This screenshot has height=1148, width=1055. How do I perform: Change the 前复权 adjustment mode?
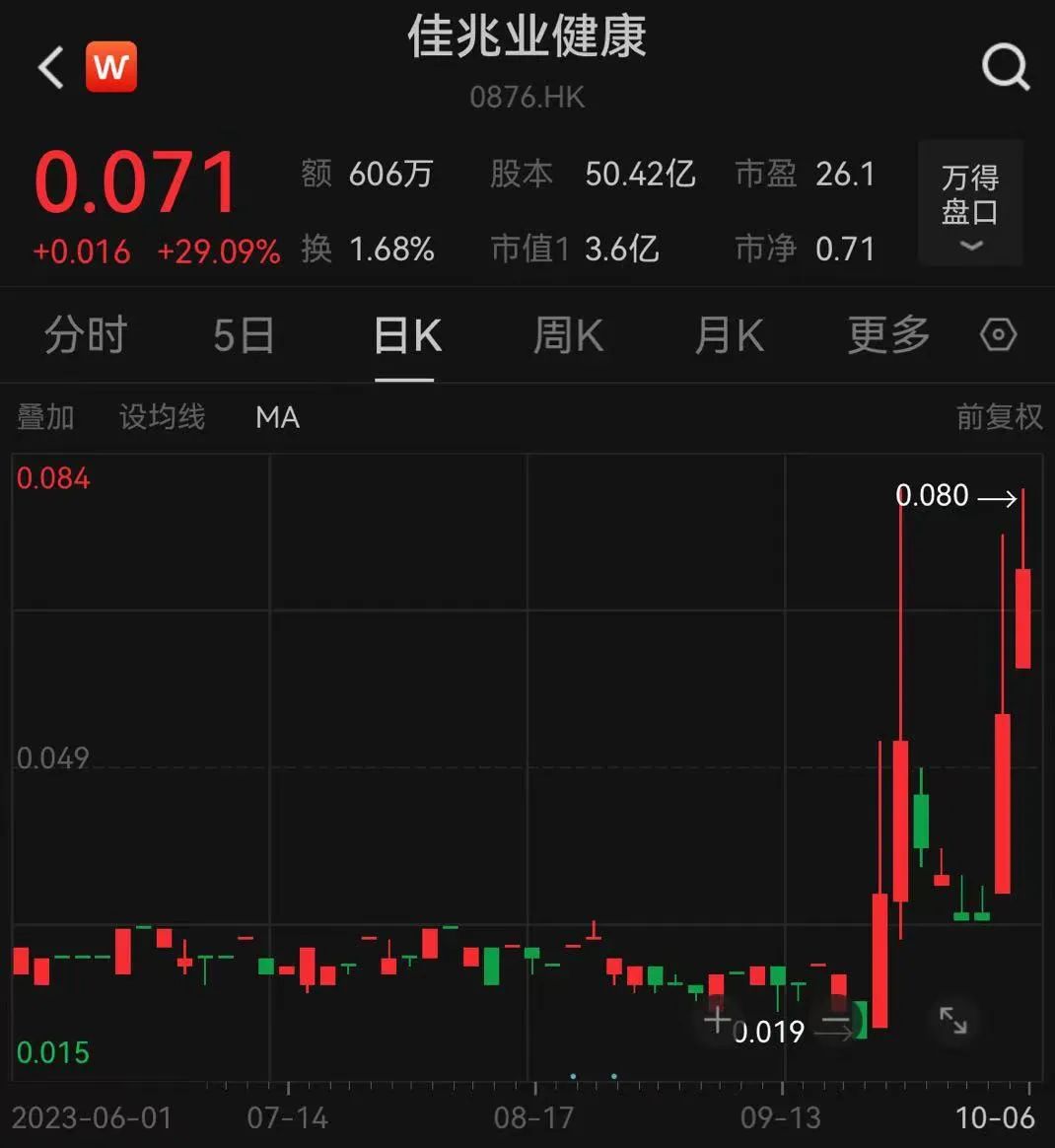pyautogui.click(x=999, y=417)
